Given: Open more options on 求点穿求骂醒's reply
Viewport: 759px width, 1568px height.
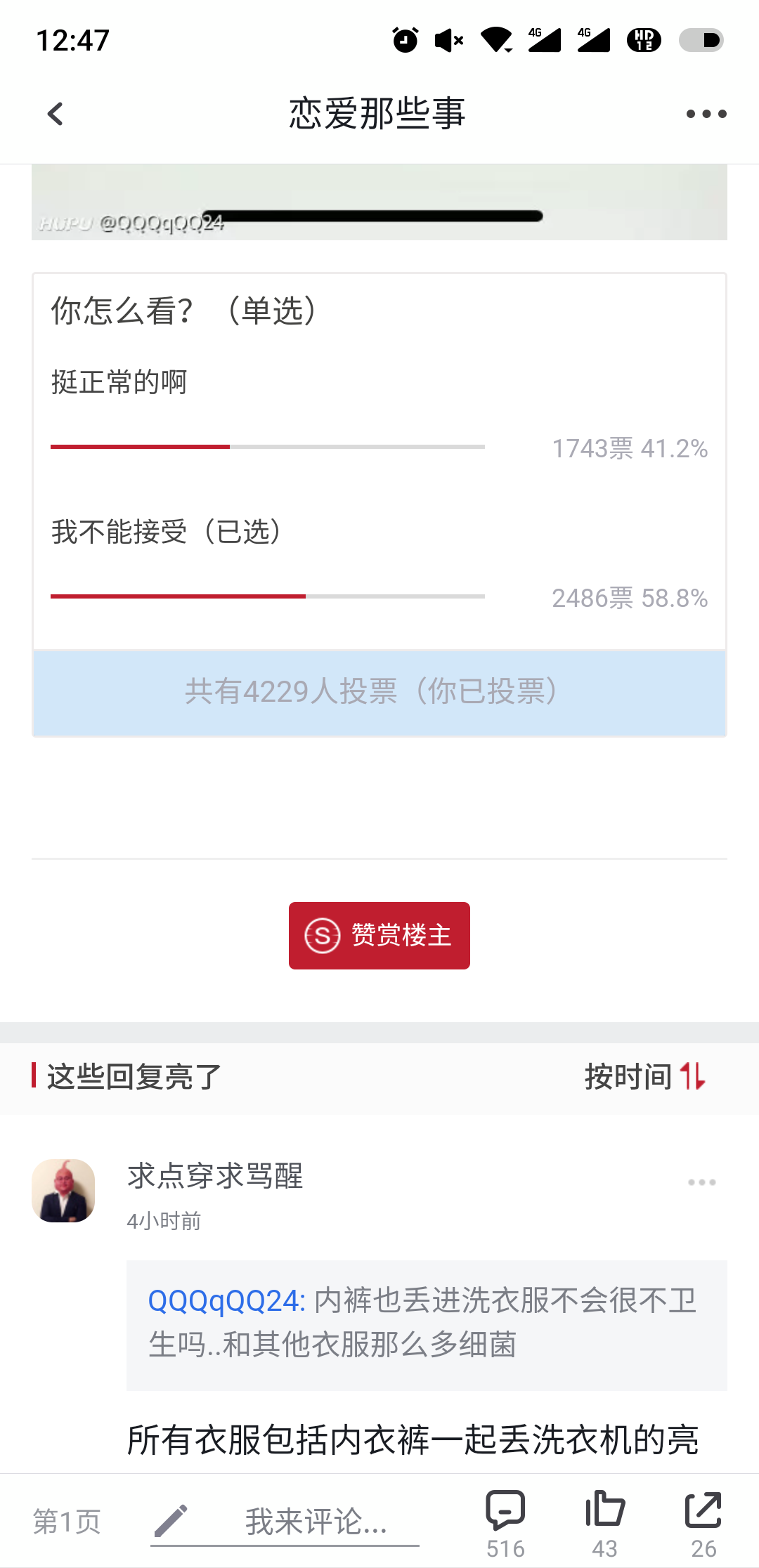Looking at the screenshot, I should (701, 1182).
